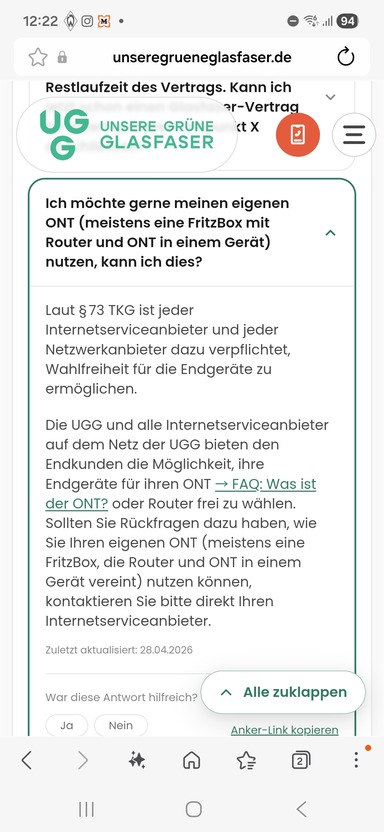This screenshot has width=384, height=832.
Task: Go back with the browser back arrow
Action: (x=27, y=760)
